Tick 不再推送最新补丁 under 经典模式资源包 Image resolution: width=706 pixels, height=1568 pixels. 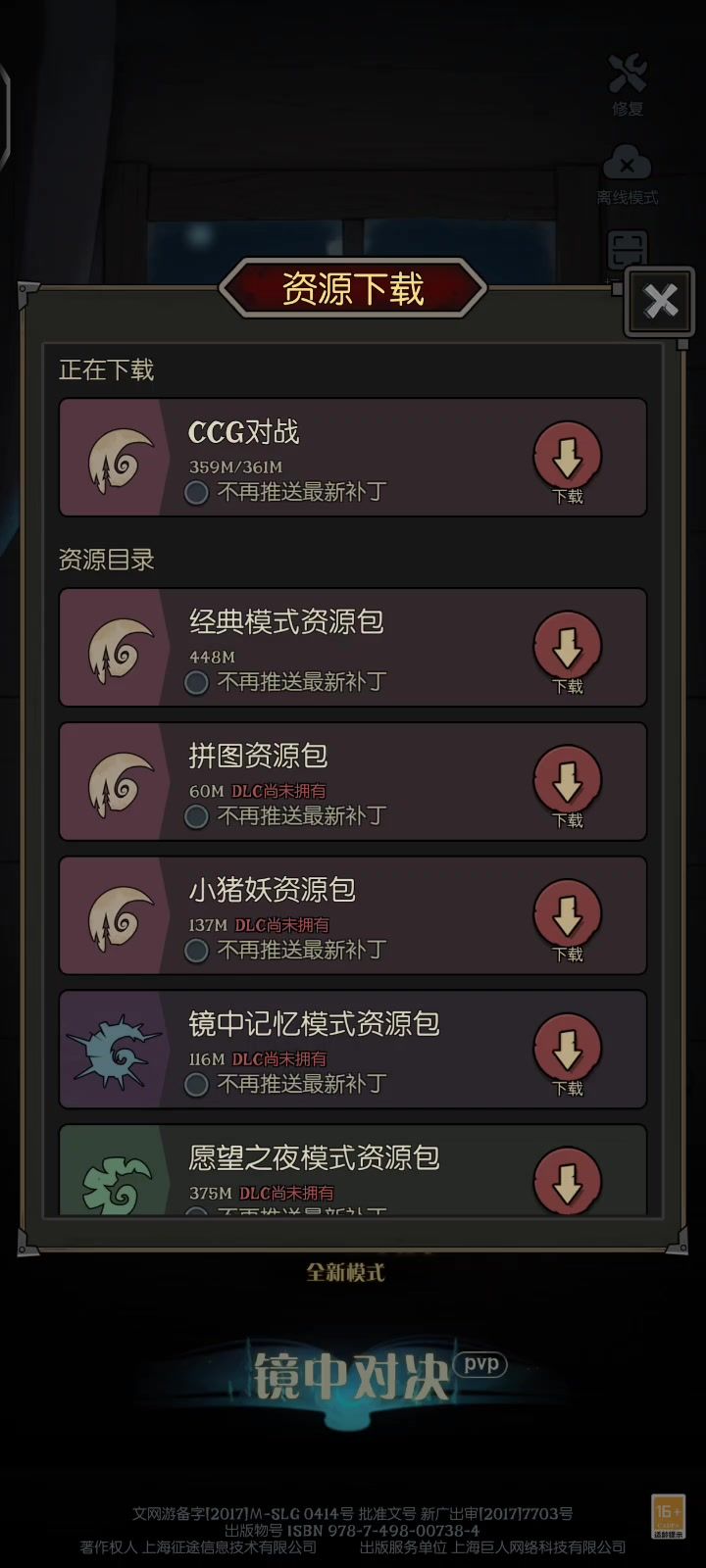pos(197,682)
